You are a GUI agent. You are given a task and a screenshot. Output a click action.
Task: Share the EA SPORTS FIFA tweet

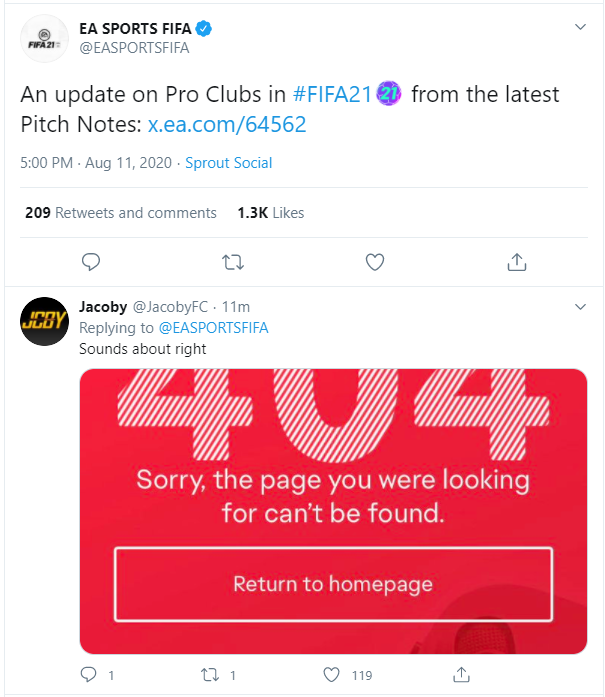(517, 262)
